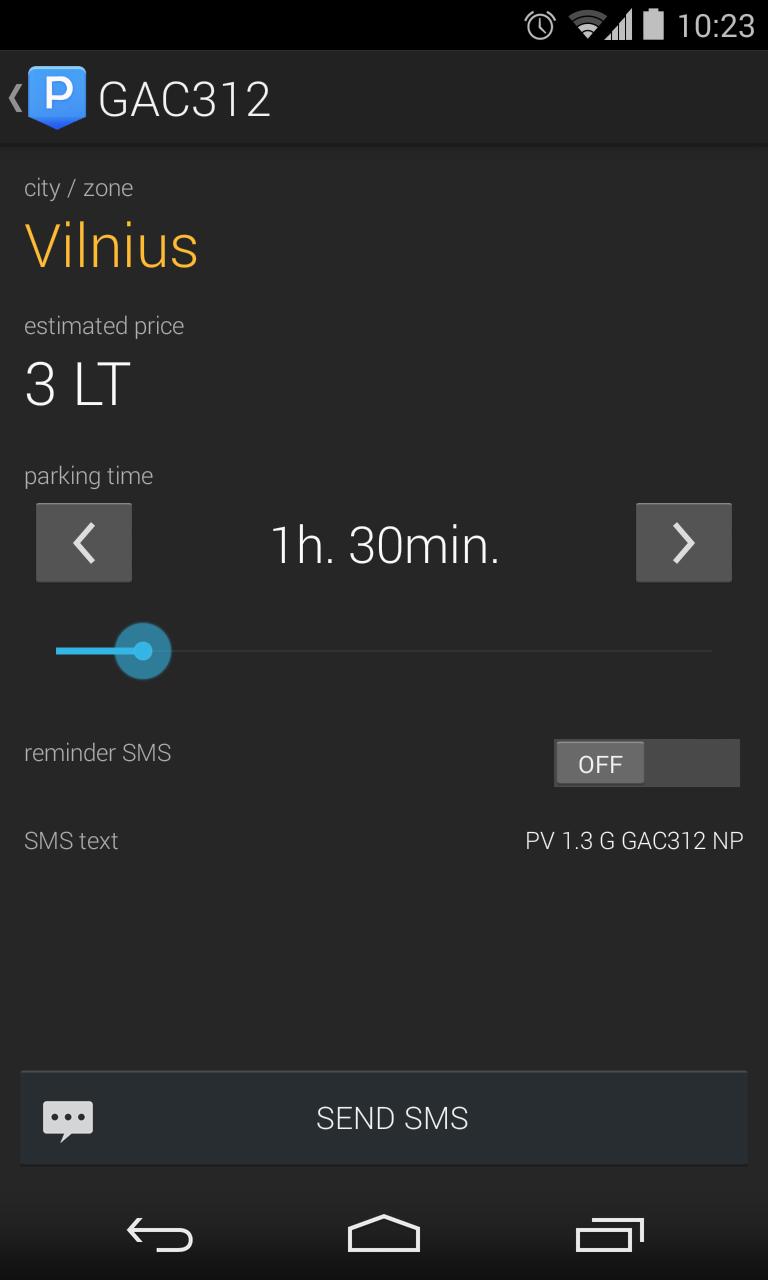Image resolution: width=768 pixels, height=1280 pixels.
Task: Change the Vilnius city zone
Action: [x=111, y=245]
